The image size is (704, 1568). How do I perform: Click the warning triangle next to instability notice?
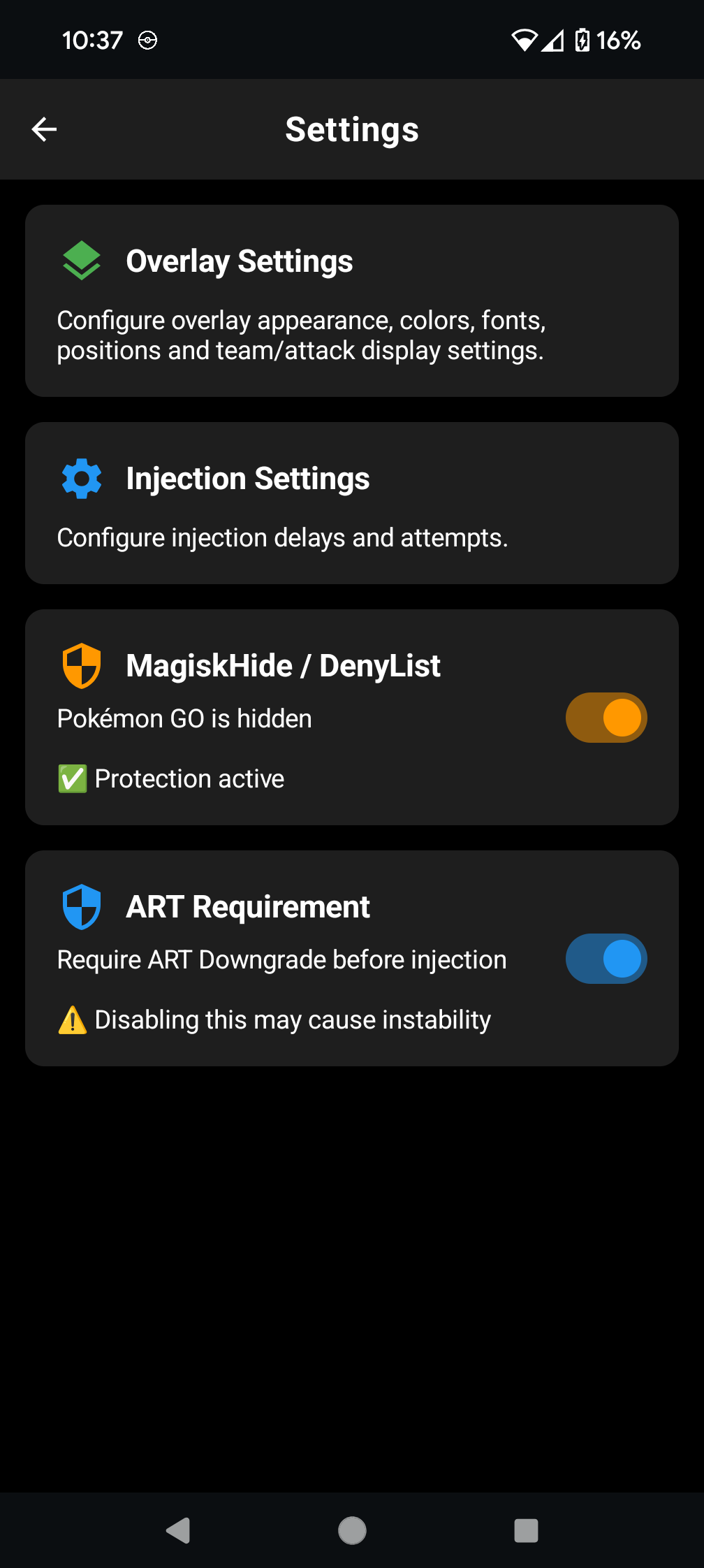(72, 1019)
